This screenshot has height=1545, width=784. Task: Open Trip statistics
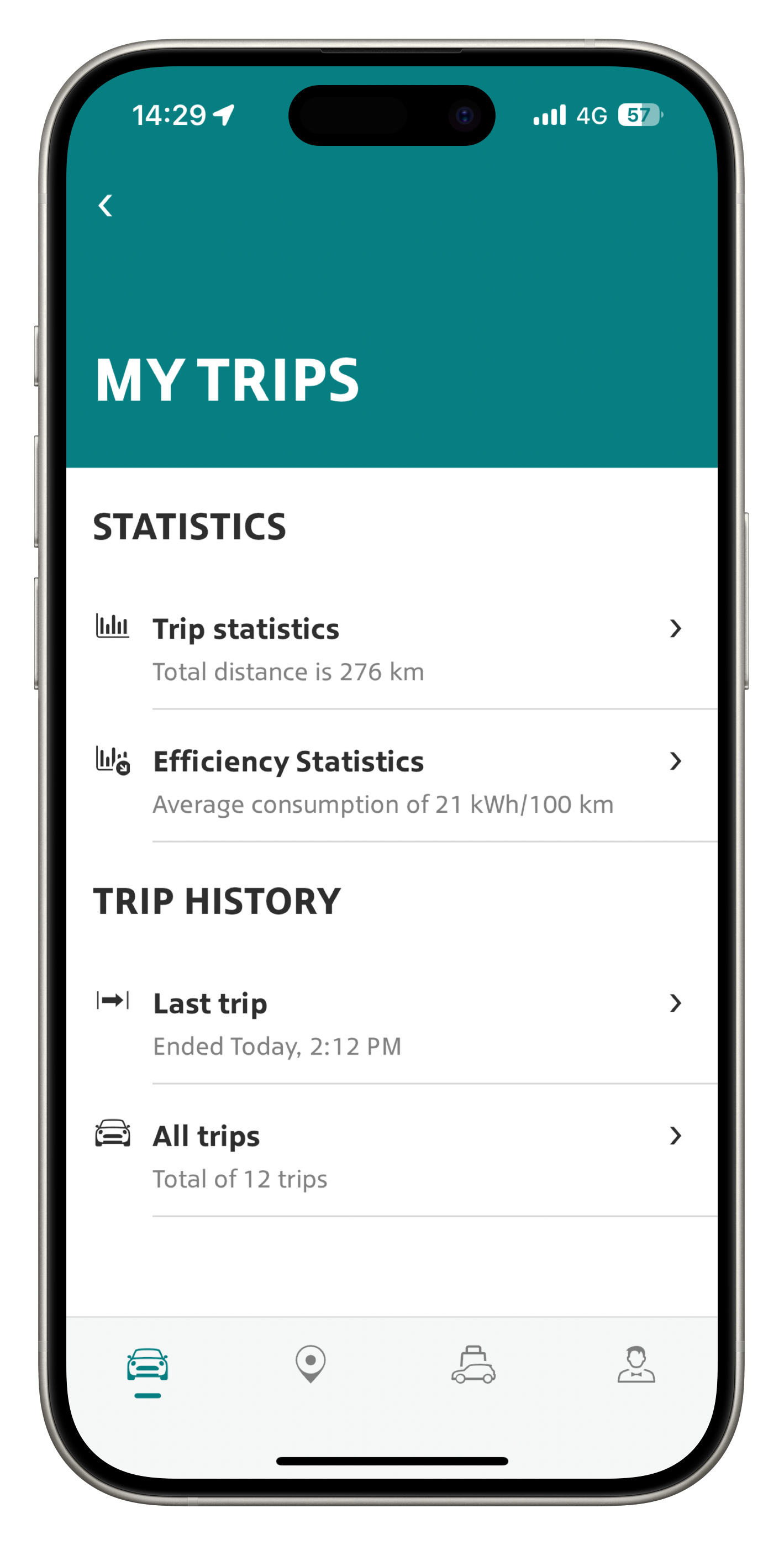392,649
